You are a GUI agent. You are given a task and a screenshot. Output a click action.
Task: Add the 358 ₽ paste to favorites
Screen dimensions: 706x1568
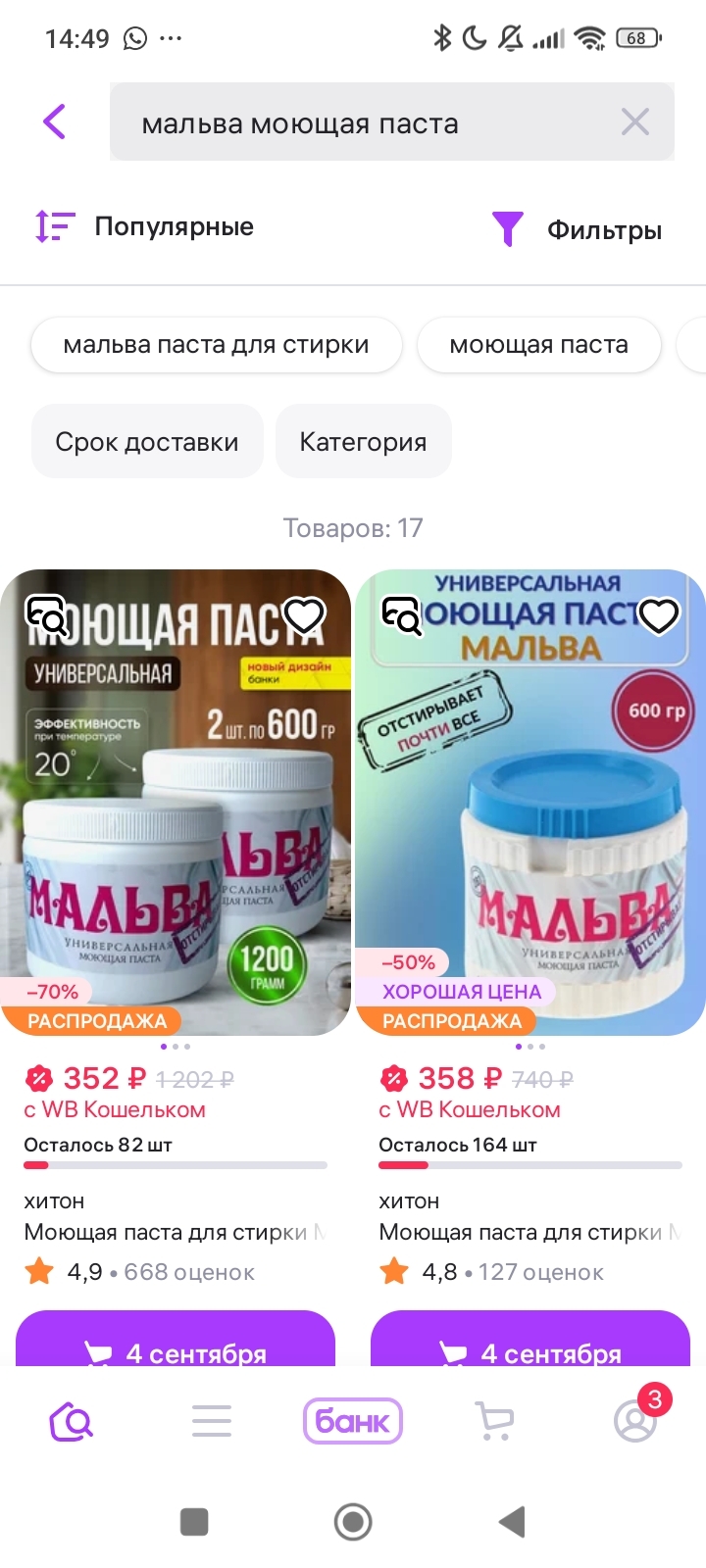[659, 615]
